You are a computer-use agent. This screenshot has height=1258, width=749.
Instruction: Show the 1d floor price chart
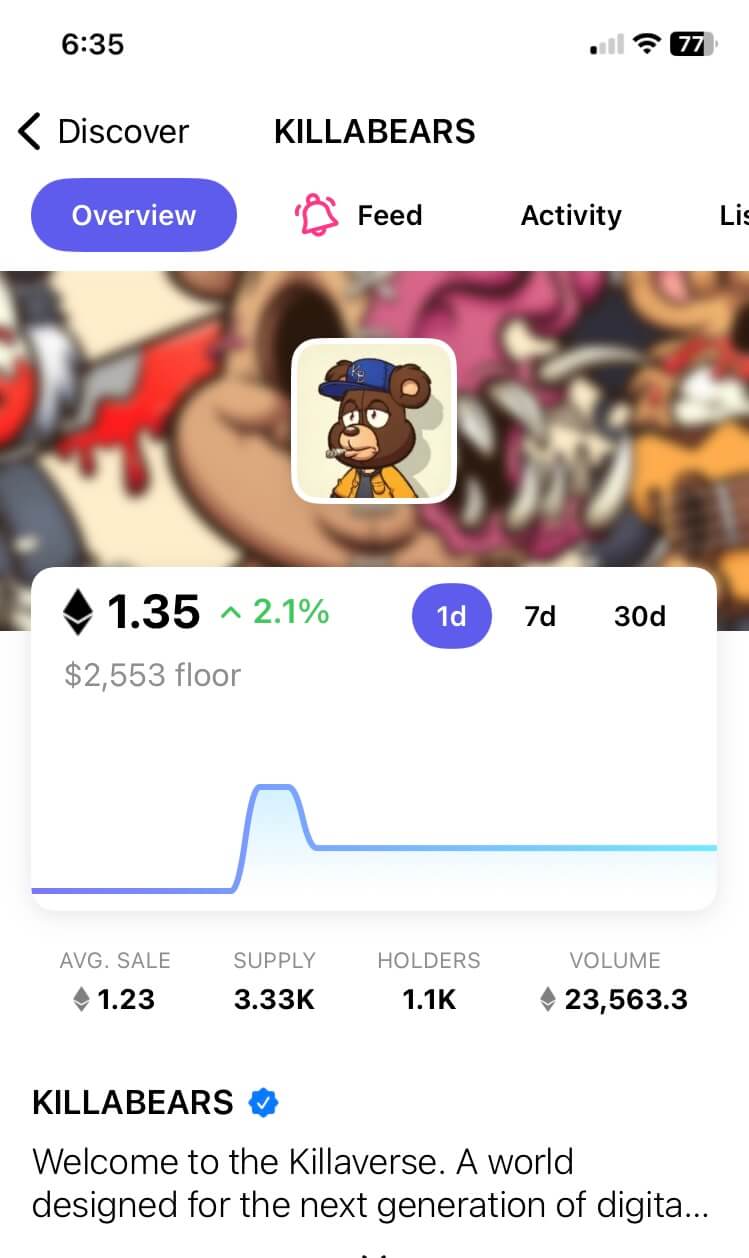pyautogui.click(x=451, y=616)
